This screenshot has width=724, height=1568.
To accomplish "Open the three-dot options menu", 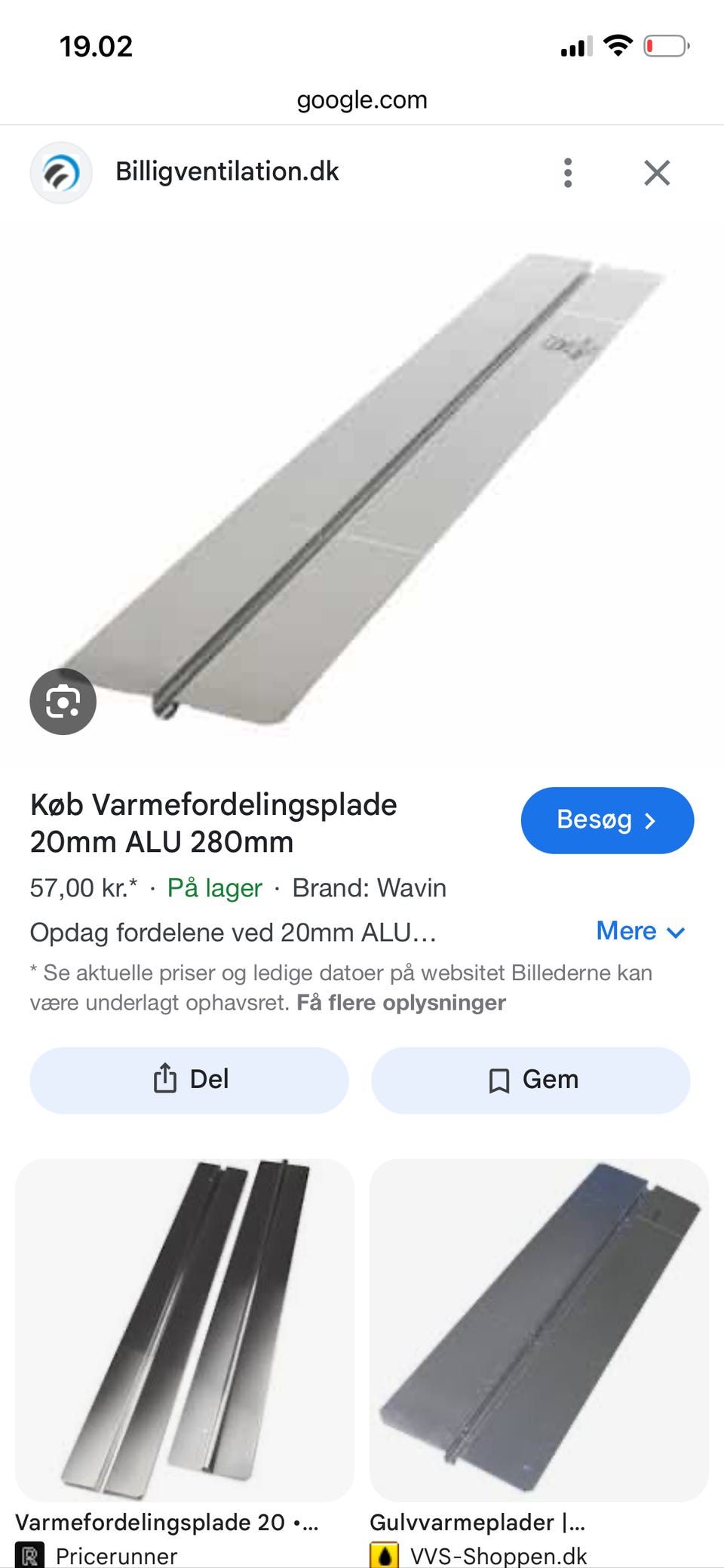I will tap(568, 172).
